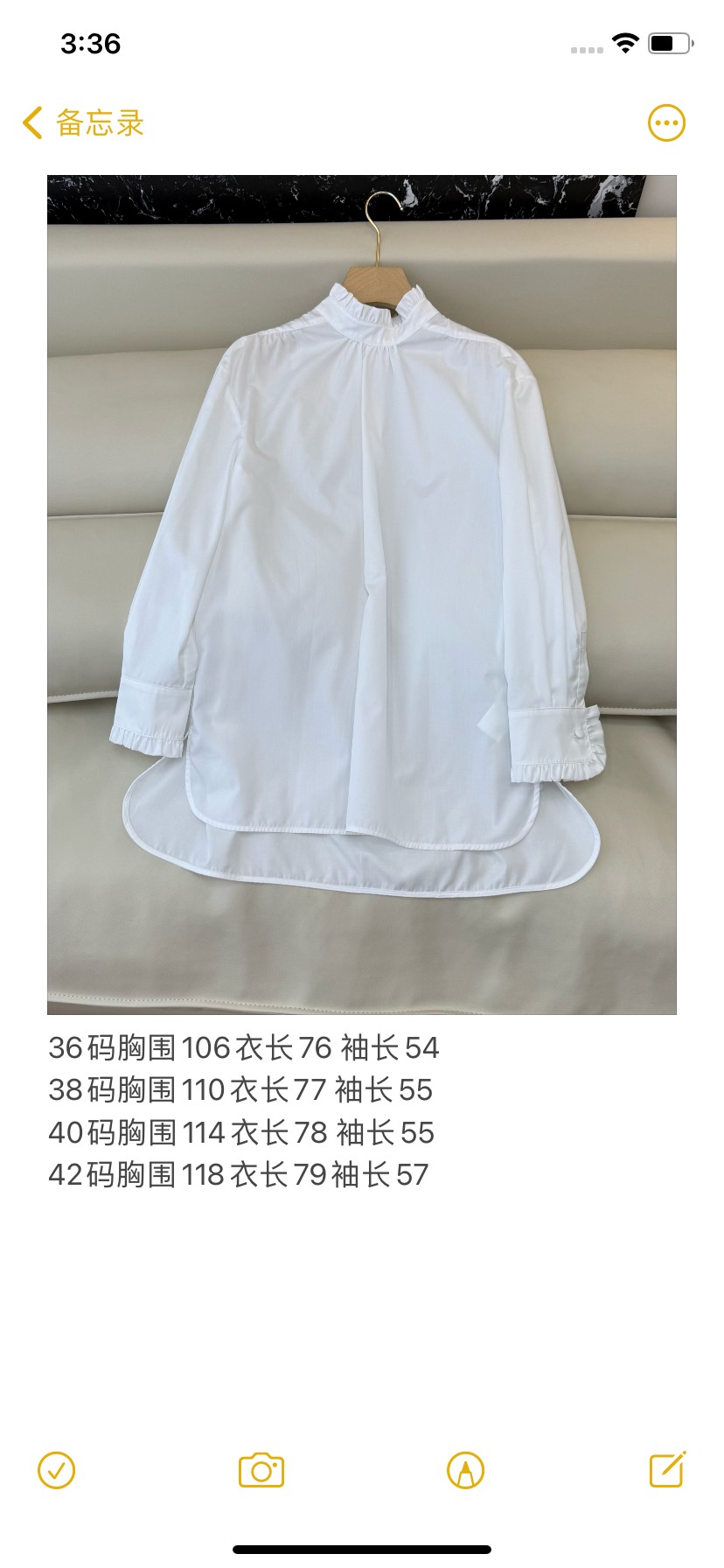Go back to 备忘录 list
Viewport: 724px width, 1568px height.
pyautogui.click(x=83, y=123)
